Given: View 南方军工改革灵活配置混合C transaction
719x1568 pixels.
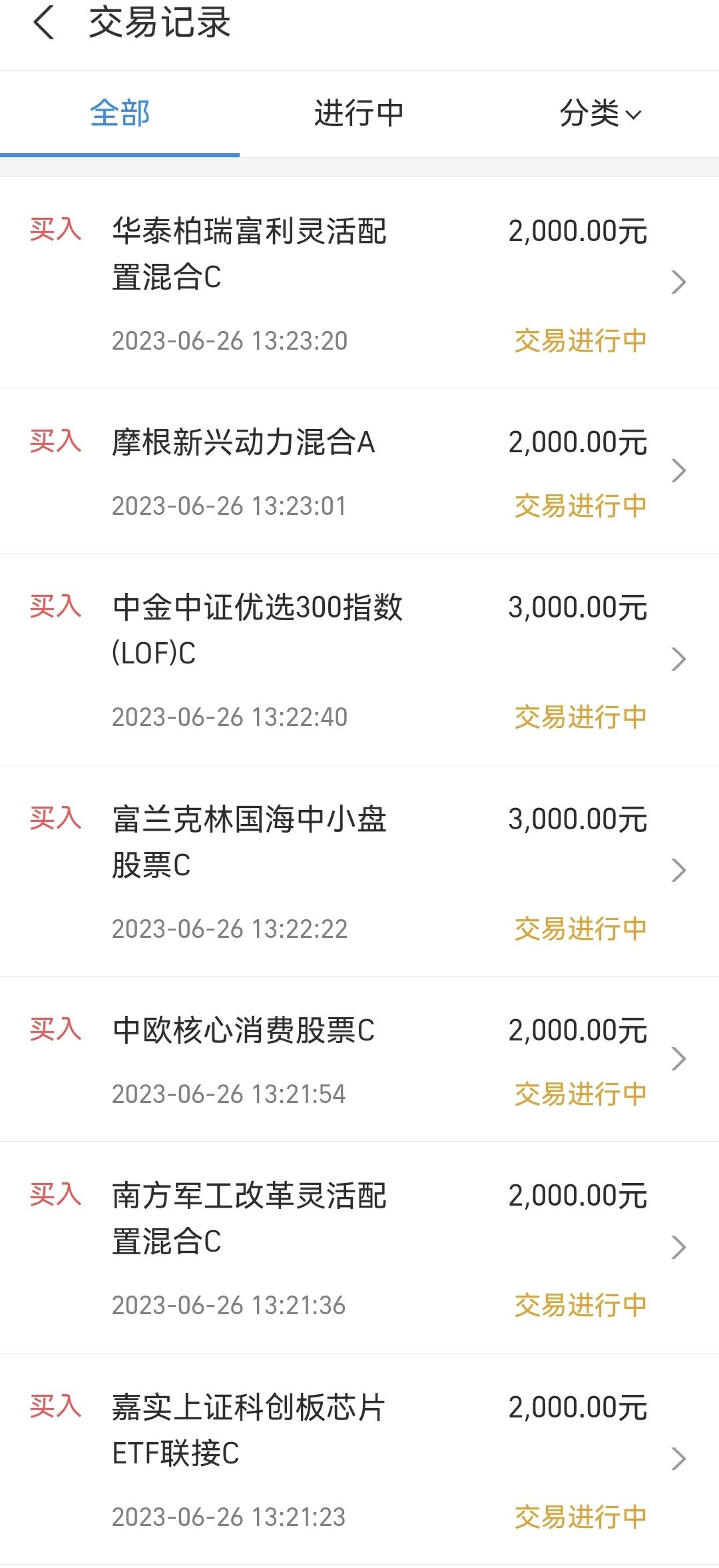Looking at the screenshot, I should pyautogui.click(x=359, y=1248).
